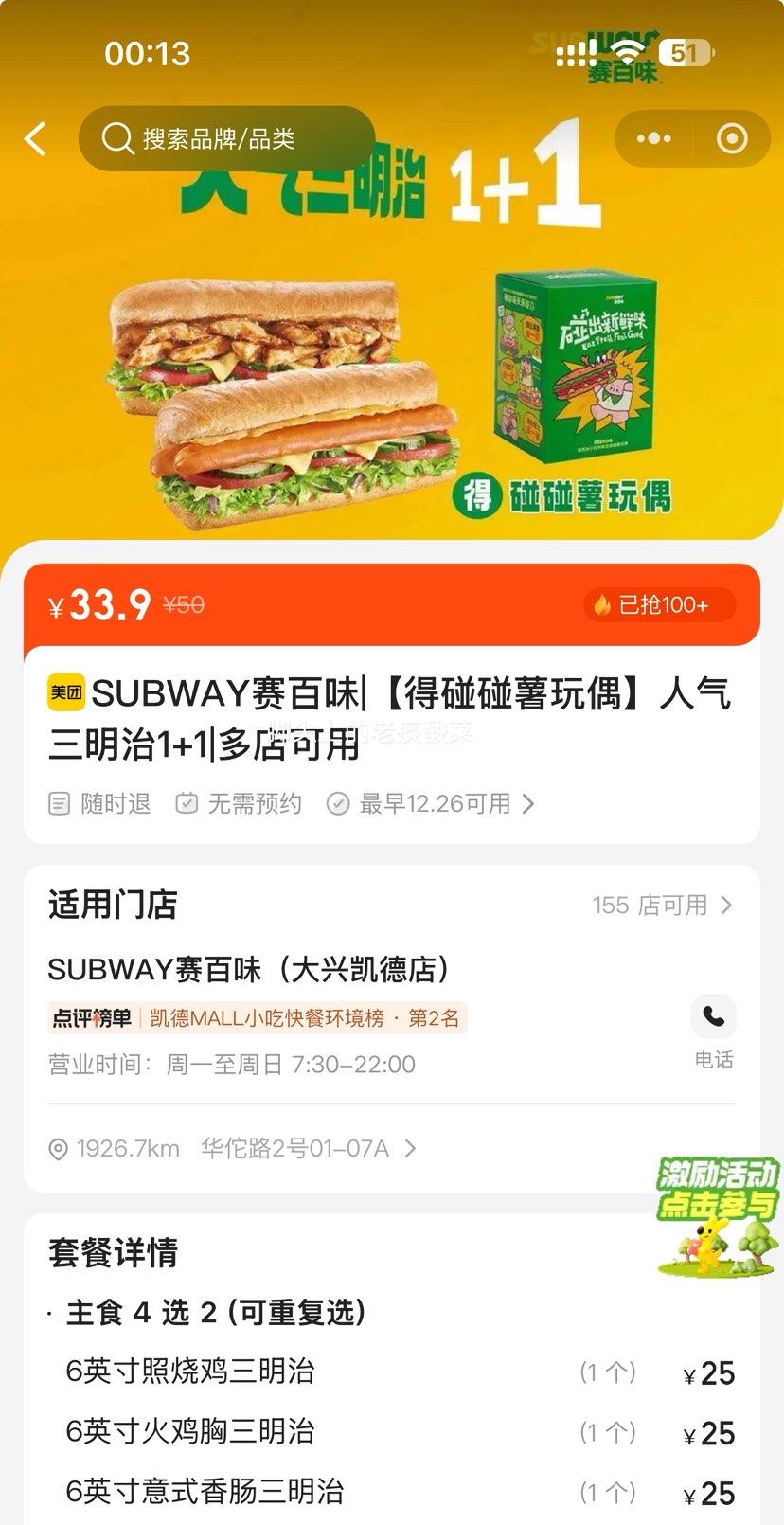This screenshot has height=1525, width=784.
Task: Tap the circular capsule close/home icon
Action: click(x=731, y=137)
